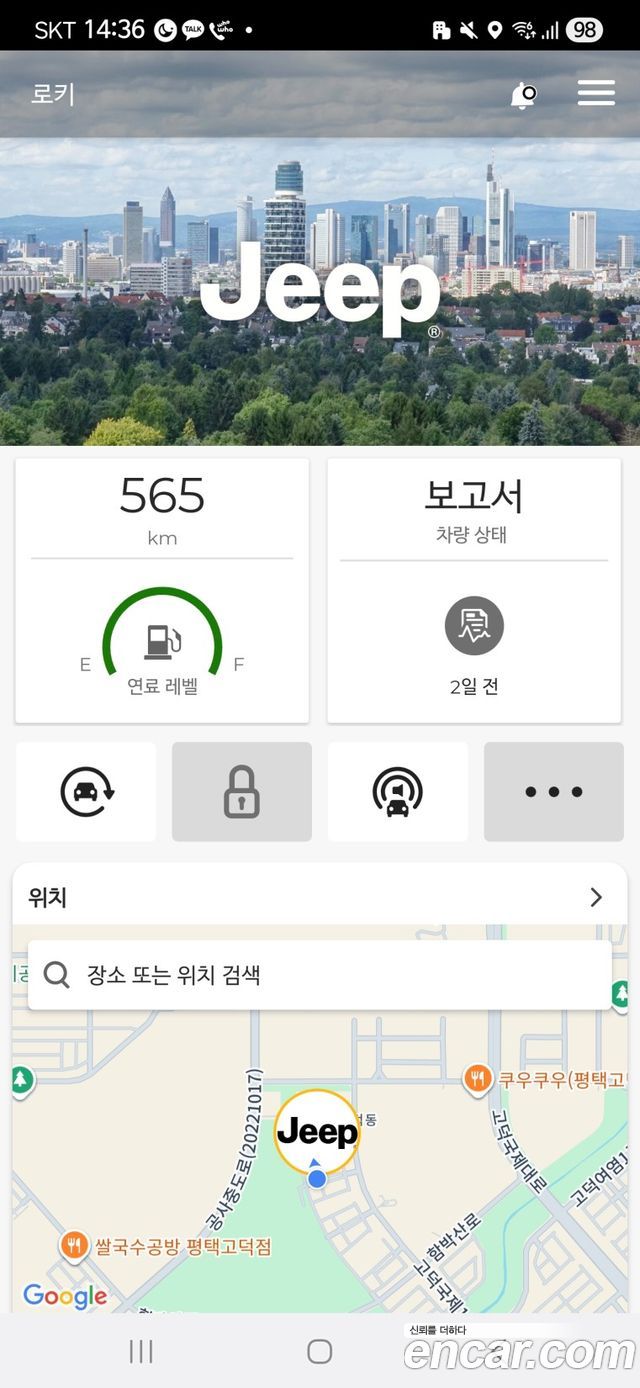Tap the door lock button
This screenshot has height=1388, width=640.
pyautogui.click(x=242, y=791)
